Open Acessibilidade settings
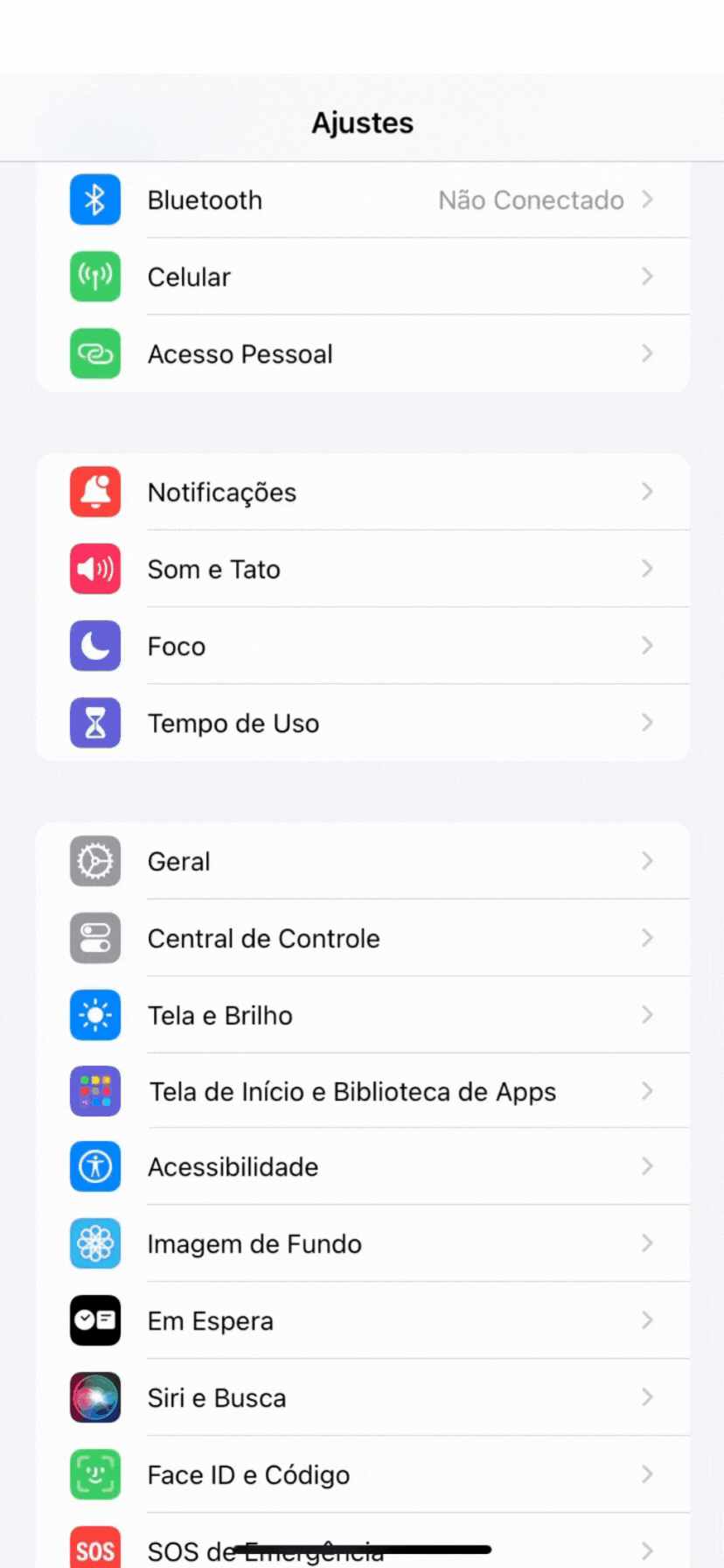Image resolution: width=724 pixels, height=1568 pixels. [233, 1167]
